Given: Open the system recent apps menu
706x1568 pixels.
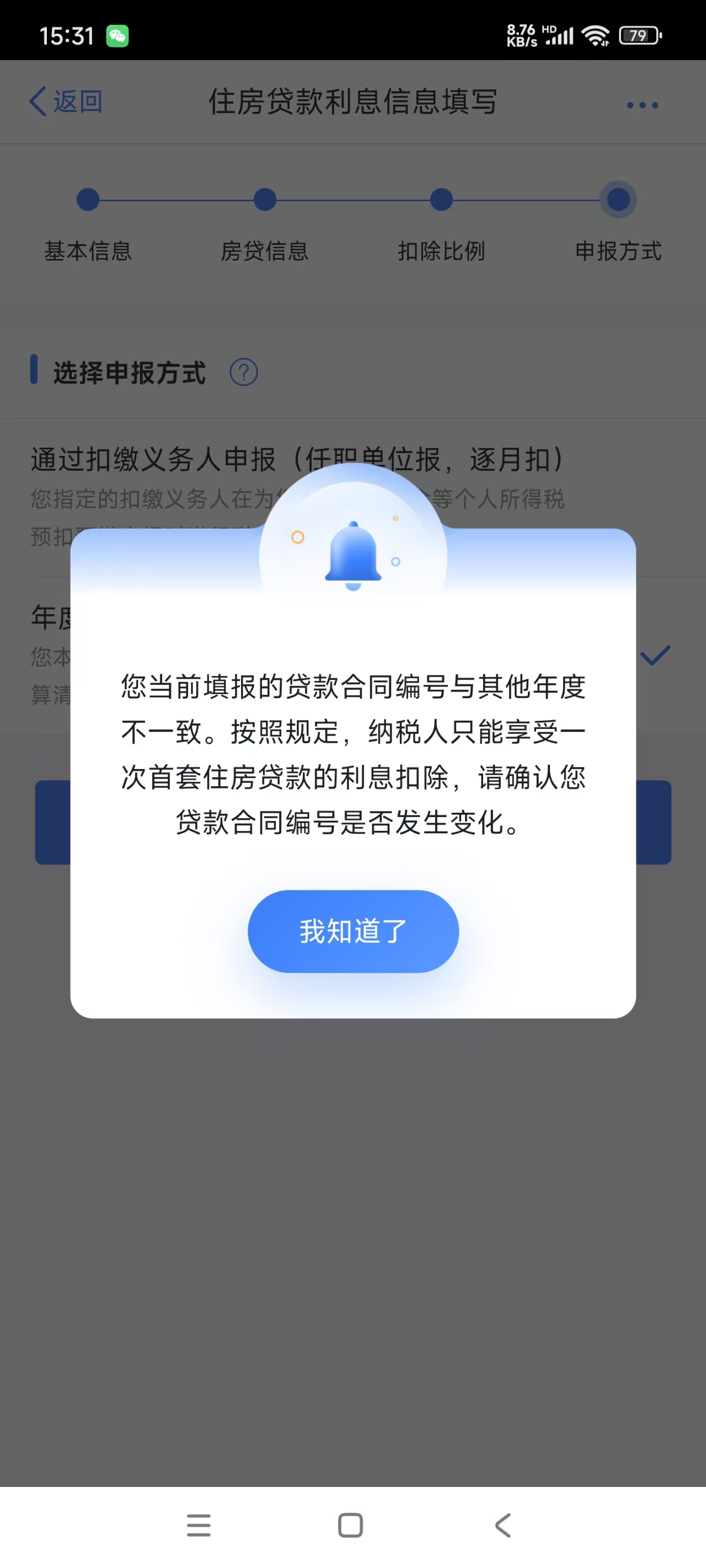Looking at the screenshot, I should tap(199, 1525).
